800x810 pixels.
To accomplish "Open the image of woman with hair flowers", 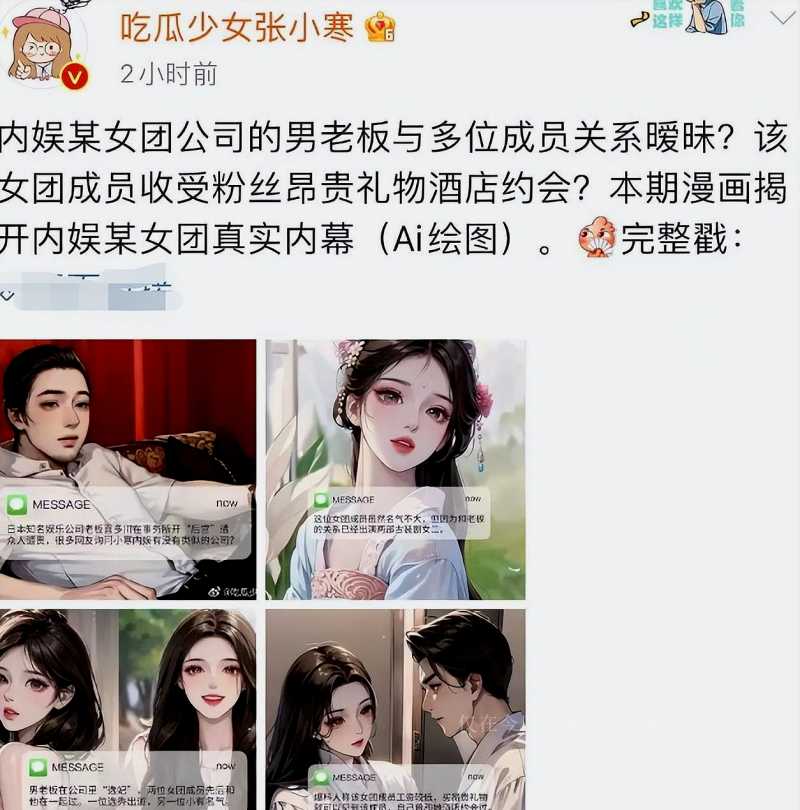I will pos(395,468).
